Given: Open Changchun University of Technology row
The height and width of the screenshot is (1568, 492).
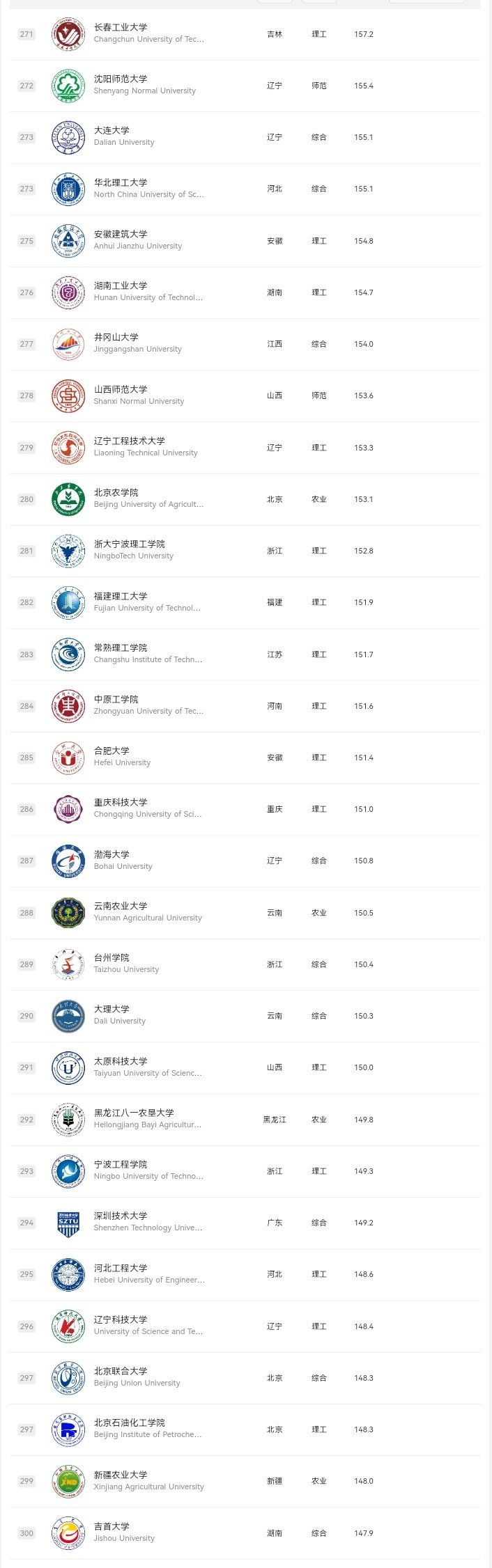Looking at the screenshot, I should click(121, 28).
